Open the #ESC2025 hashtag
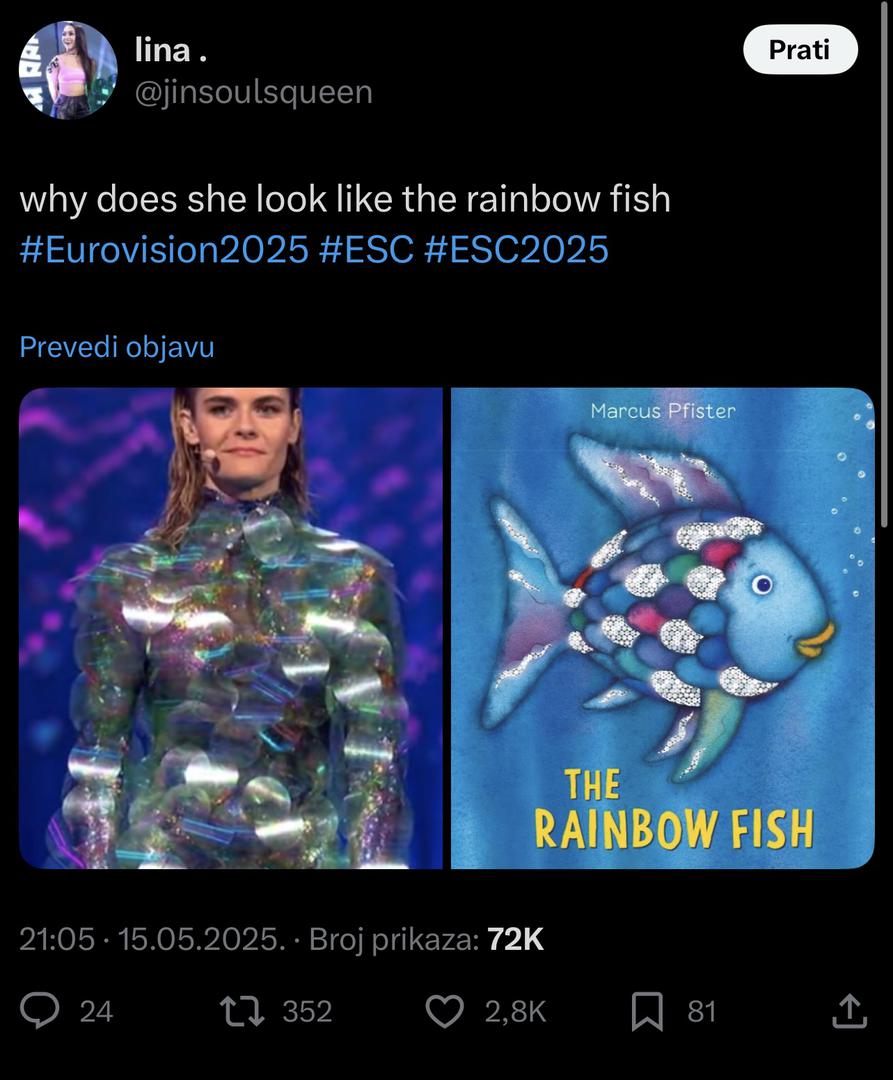This screenshot has width=893, height=1080. pyautogui.click(x=516, y=249)
